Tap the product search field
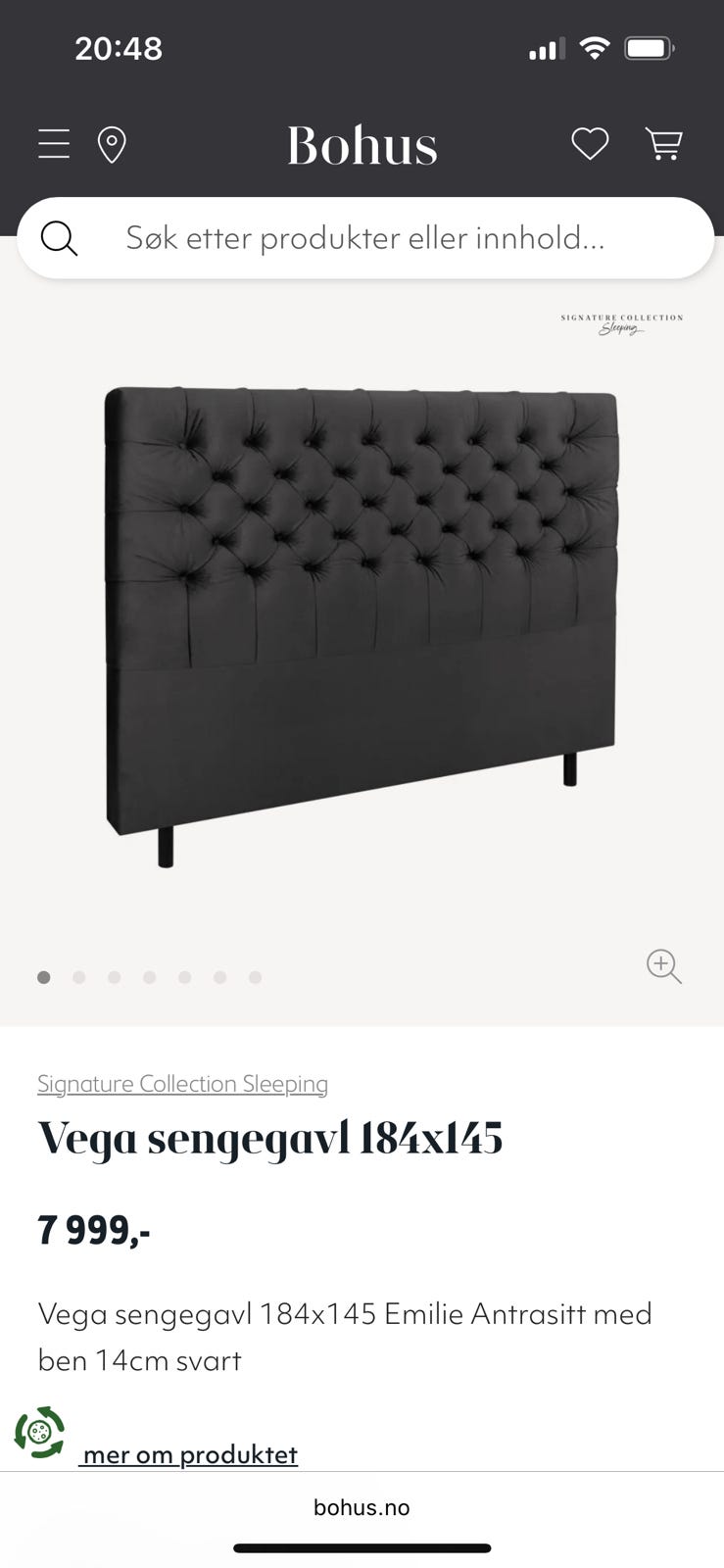Screen dimensions: 724x1568 click(364, 238)
